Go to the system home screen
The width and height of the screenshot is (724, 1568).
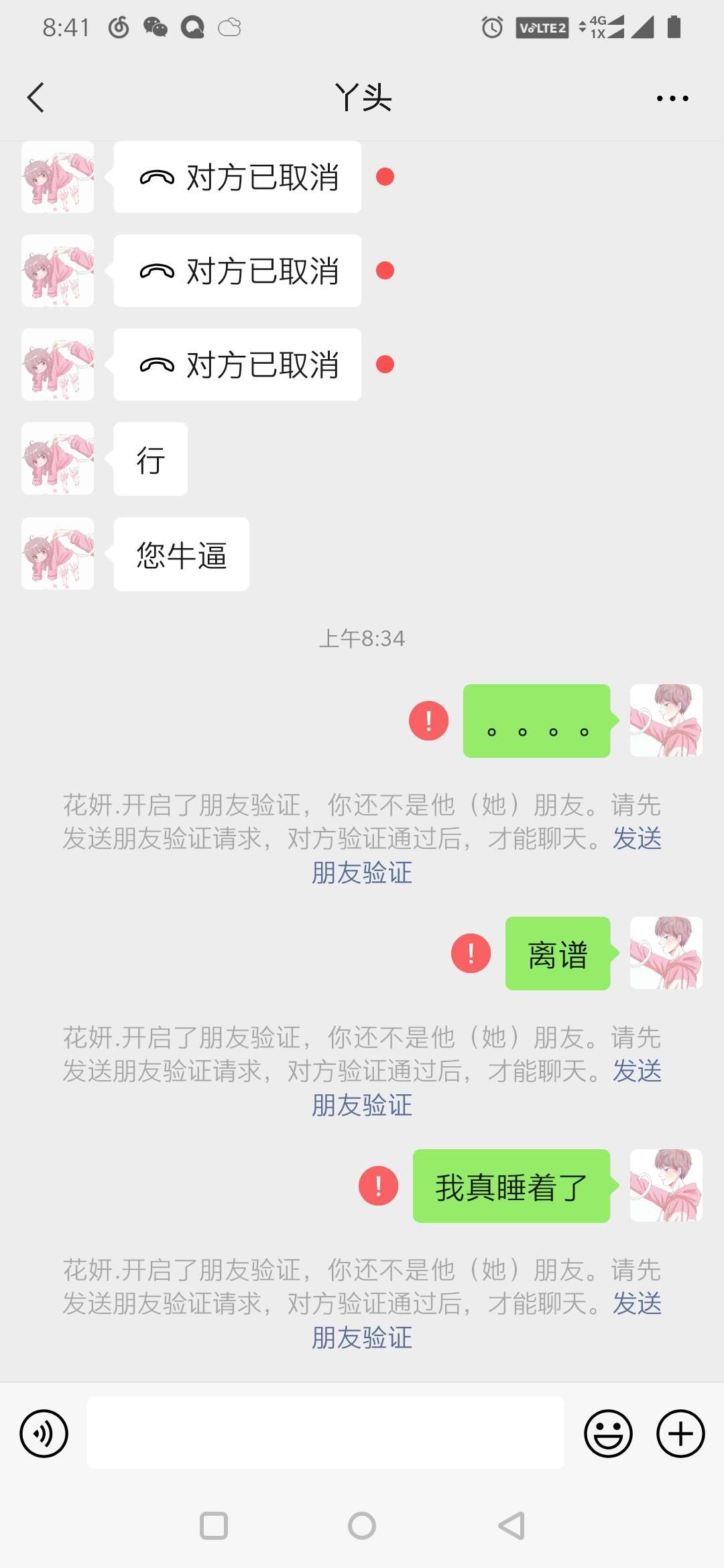(362, 1526)
